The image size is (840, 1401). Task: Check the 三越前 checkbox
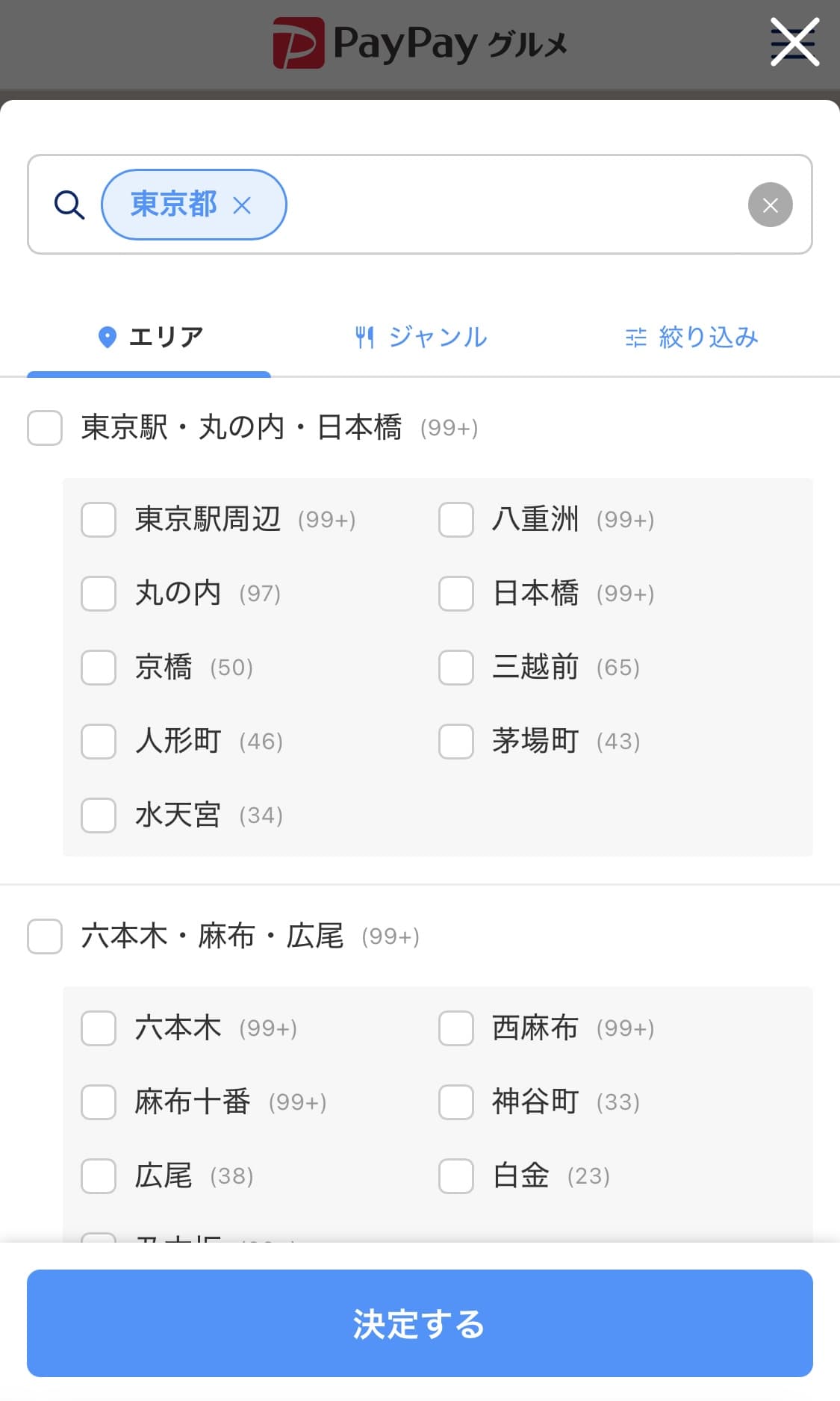pyautogui.click(x=456, y=668)
